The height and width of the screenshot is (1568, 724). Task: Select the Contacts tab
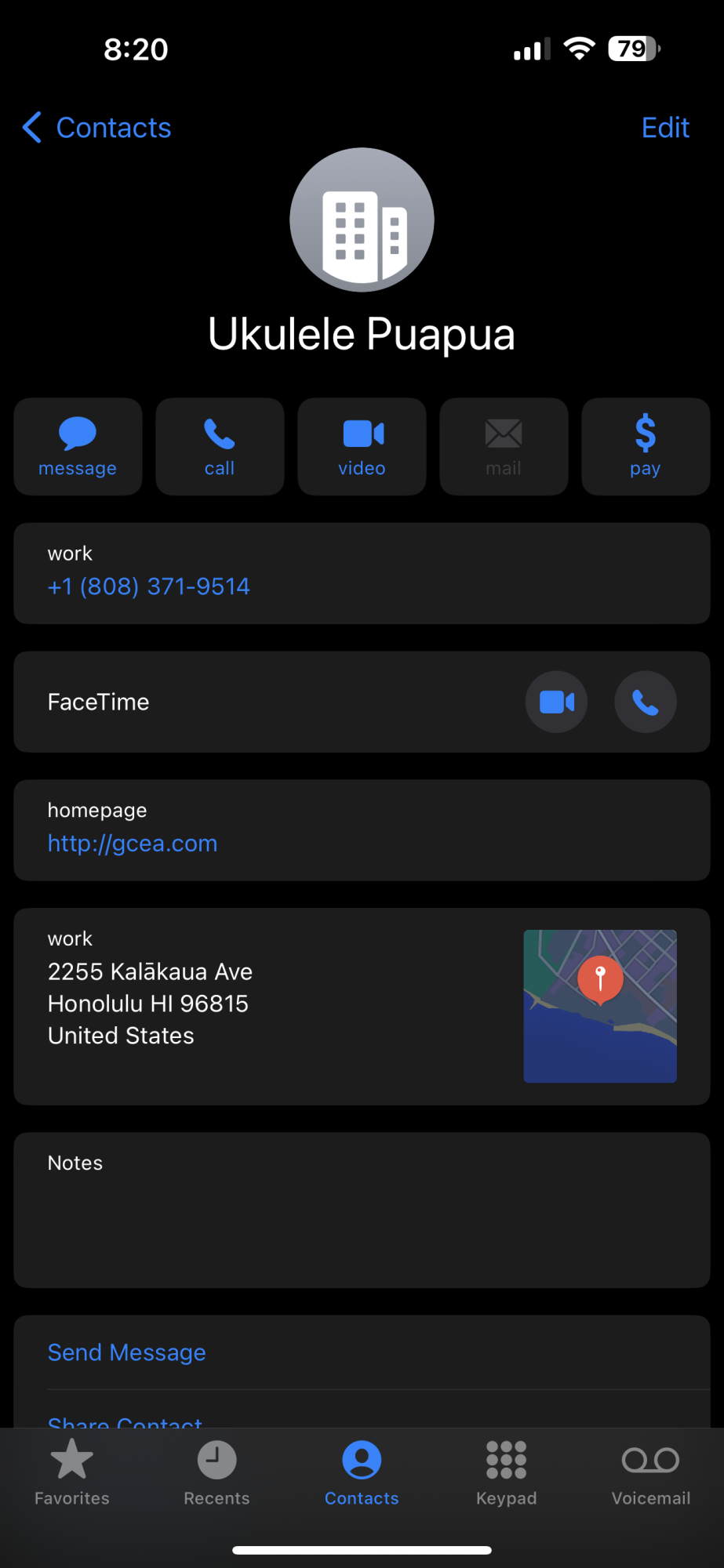(362, 1472)
